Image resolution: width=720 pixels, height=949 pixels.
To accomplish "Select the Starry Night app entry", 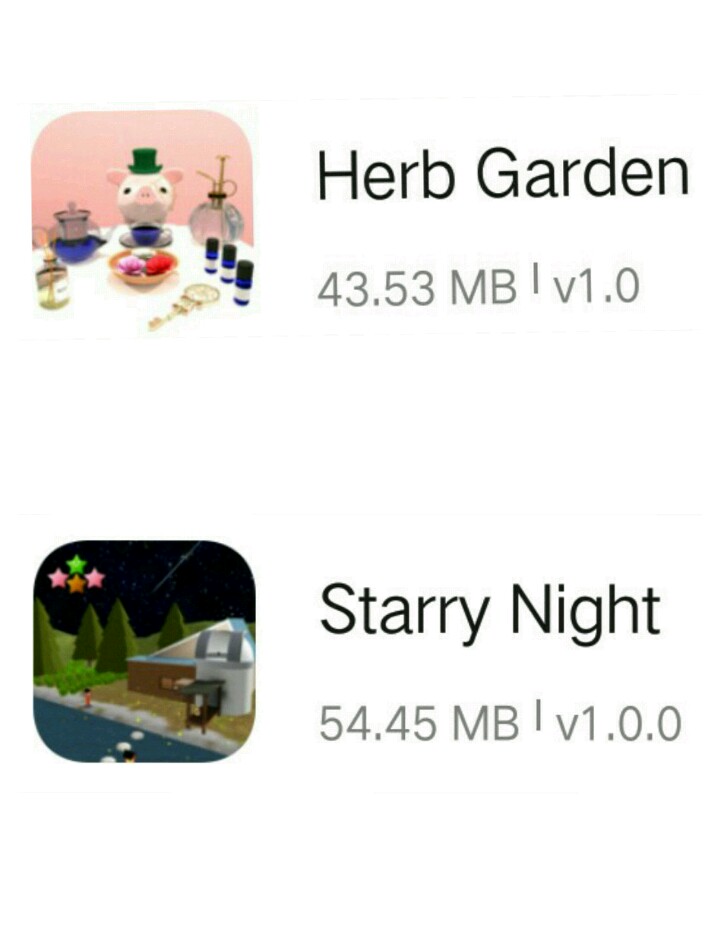I will point(490,610).
